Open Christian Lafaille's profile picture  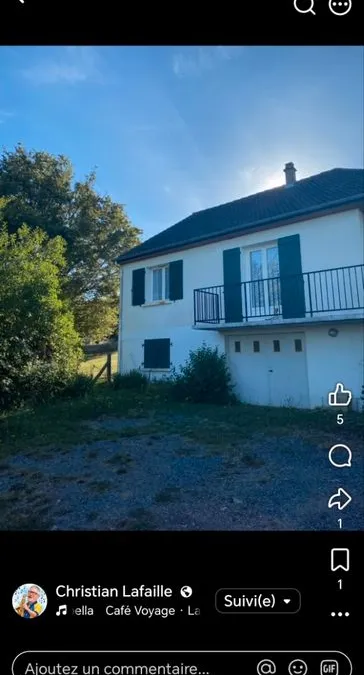pos(30,601)
